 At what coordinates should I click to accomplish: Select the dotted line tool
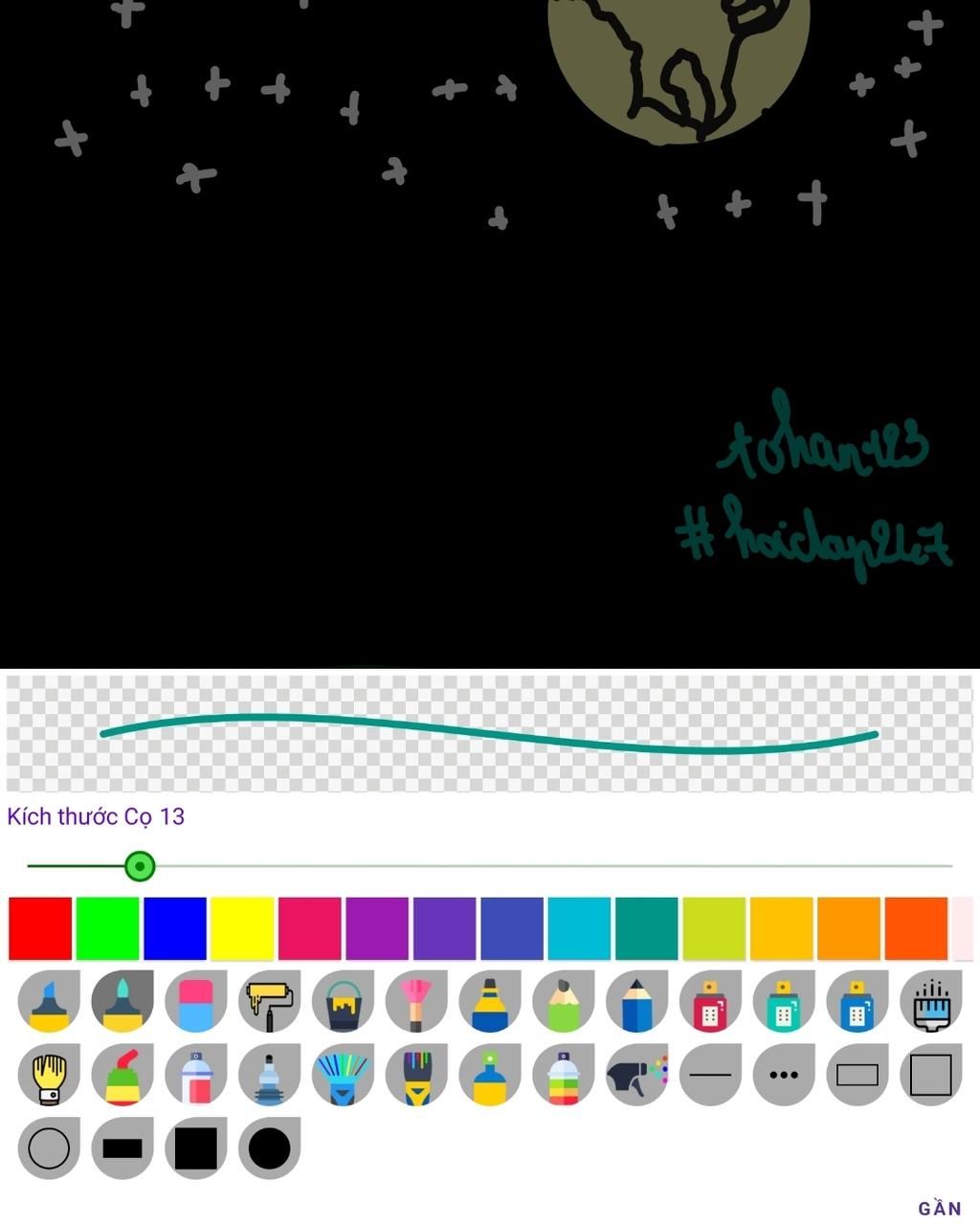(784, 1075)
